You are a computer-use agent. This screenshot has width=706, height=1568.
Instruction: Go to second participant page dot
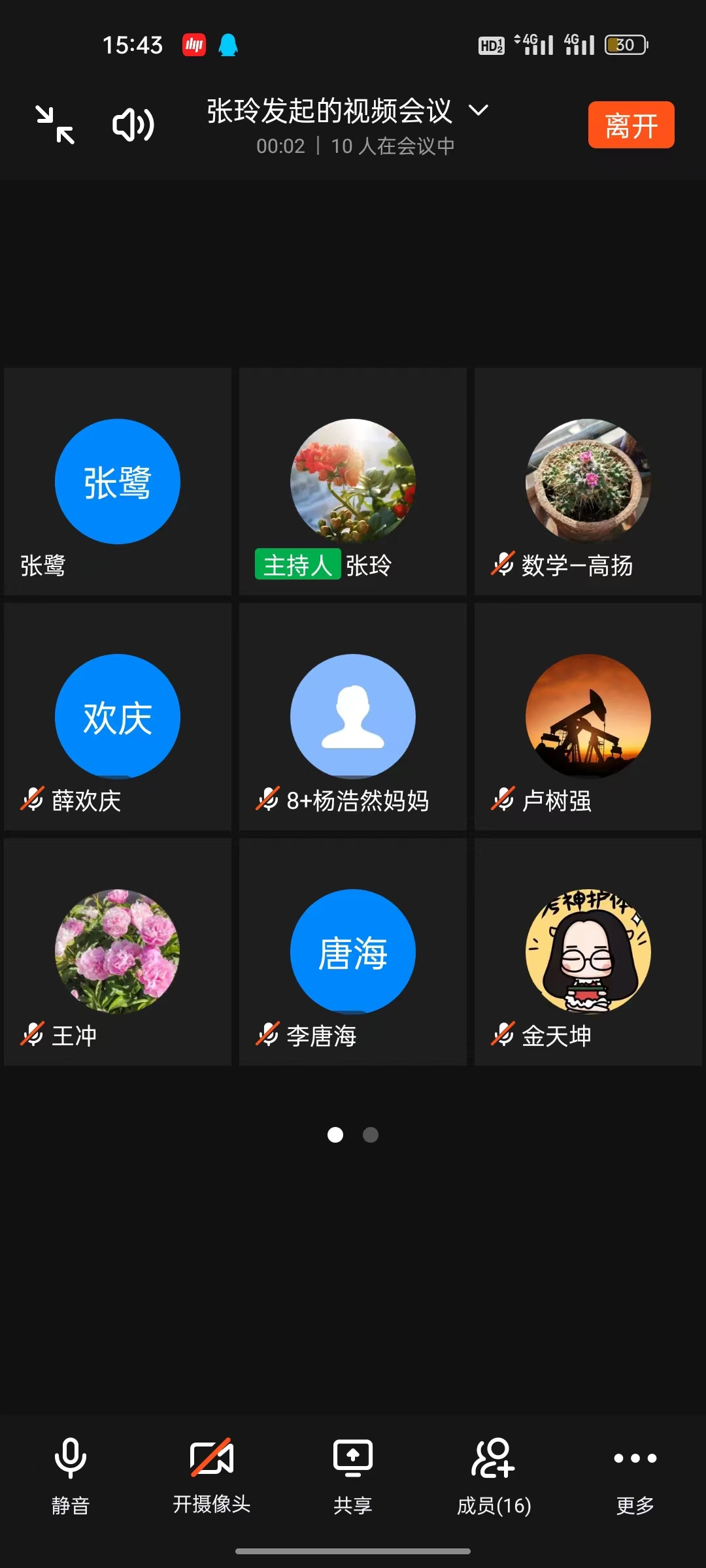click(x=371, y=1135)
